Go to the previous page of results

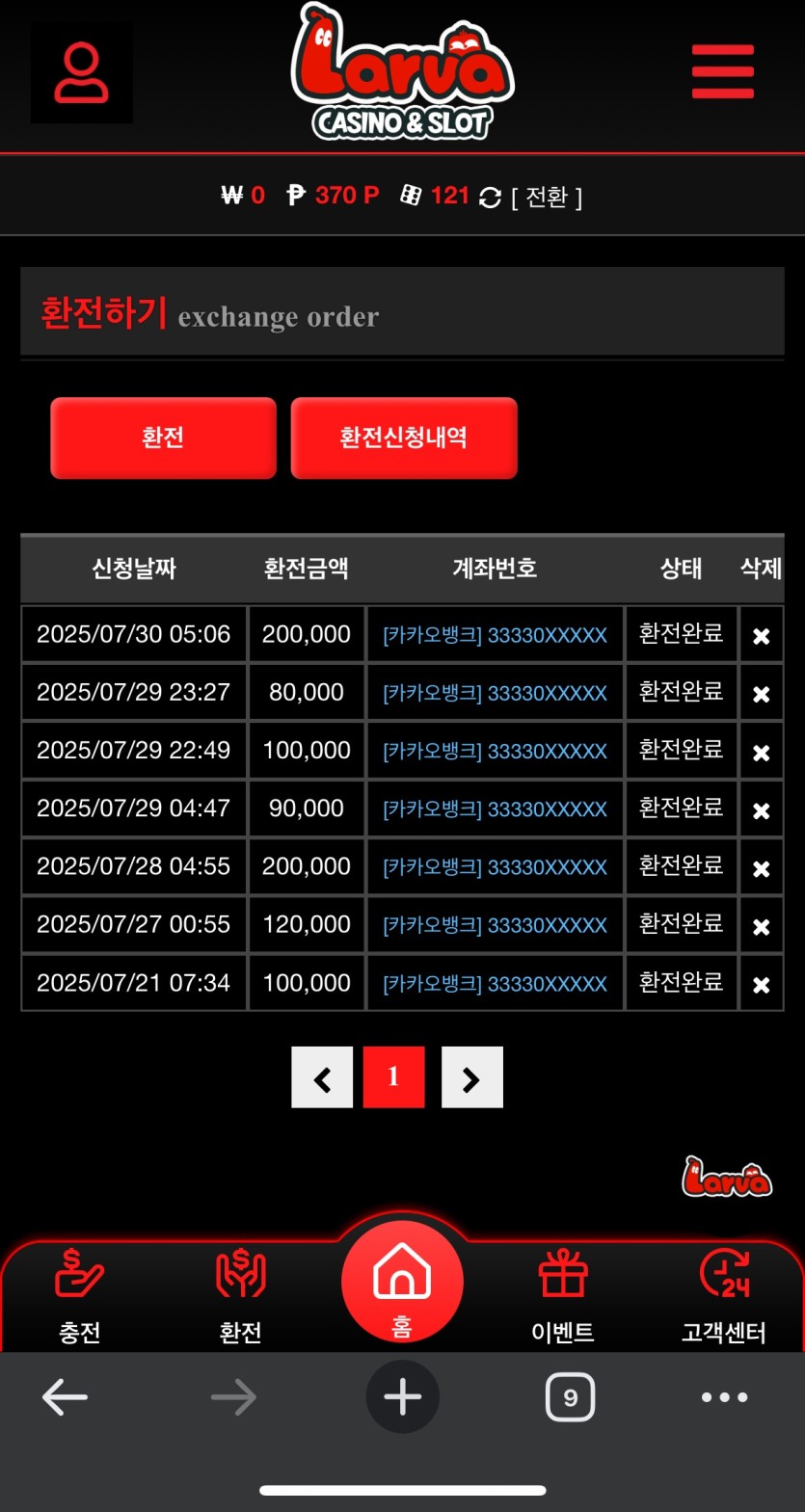322,1077
